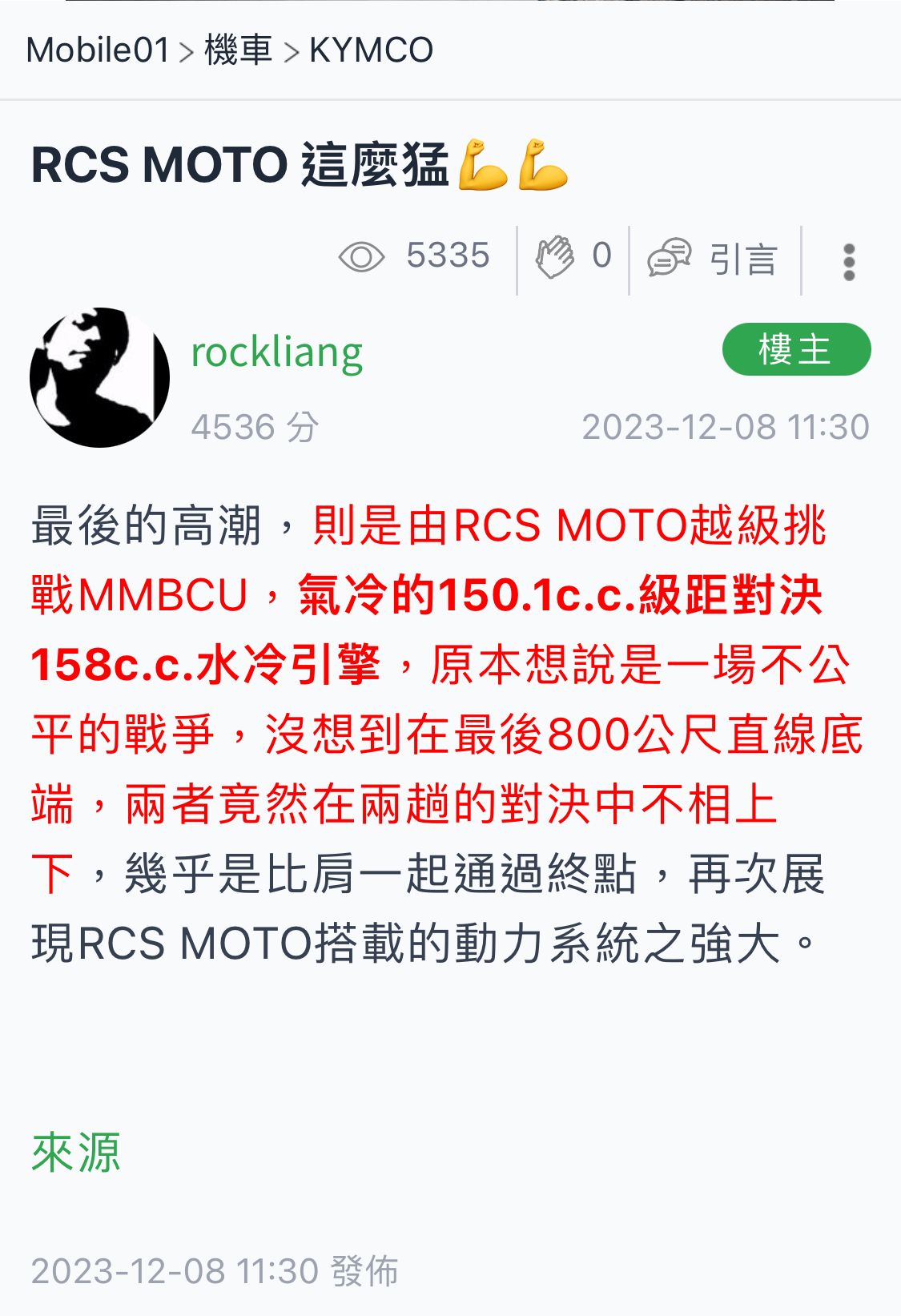The width and height of the screenshot is (901, 1316).
Task: Open the Mobile01 breadcrumb link
Action: (x=98, y=50)
